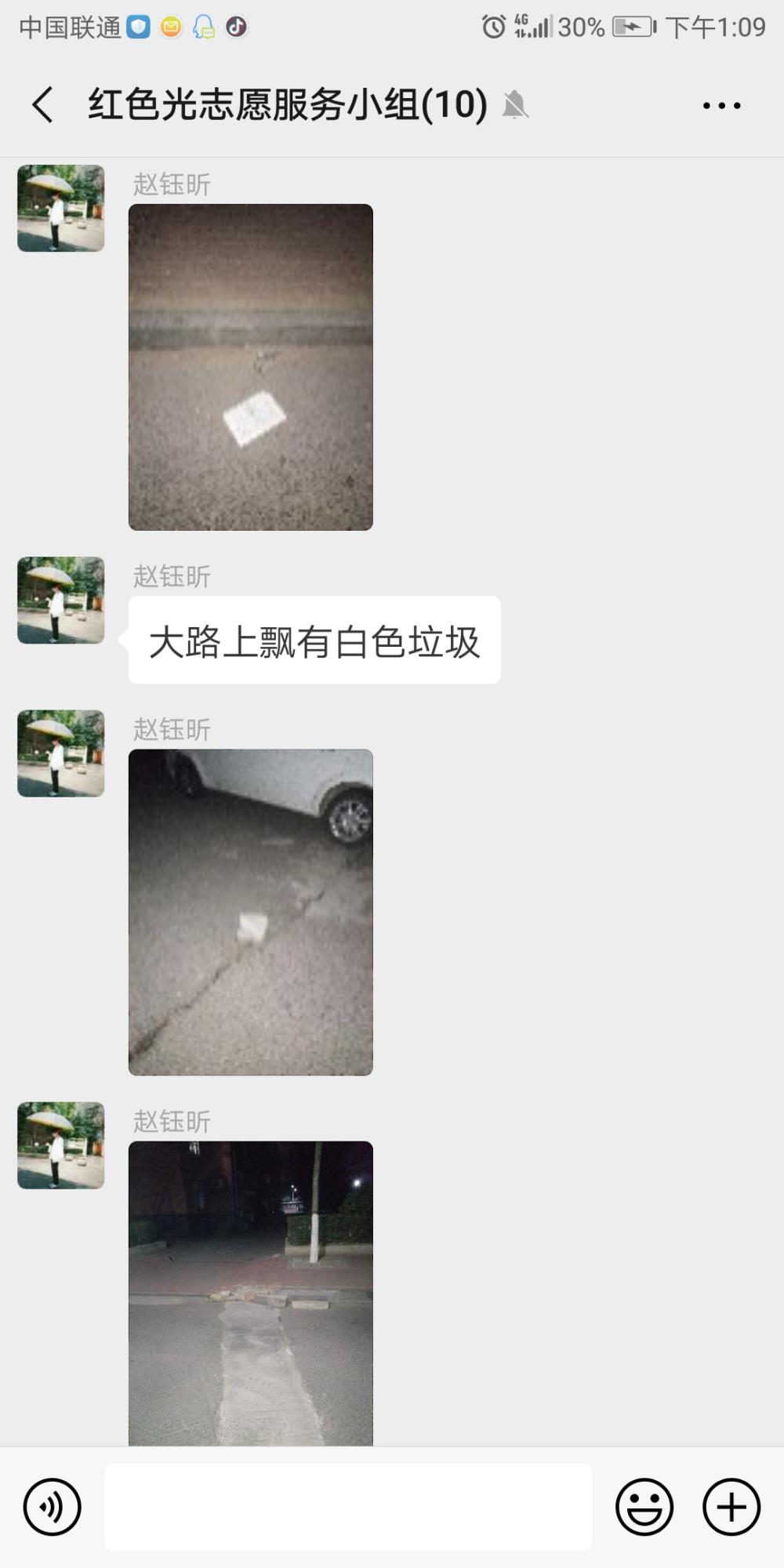Open the photo of white paper on road

251,367
